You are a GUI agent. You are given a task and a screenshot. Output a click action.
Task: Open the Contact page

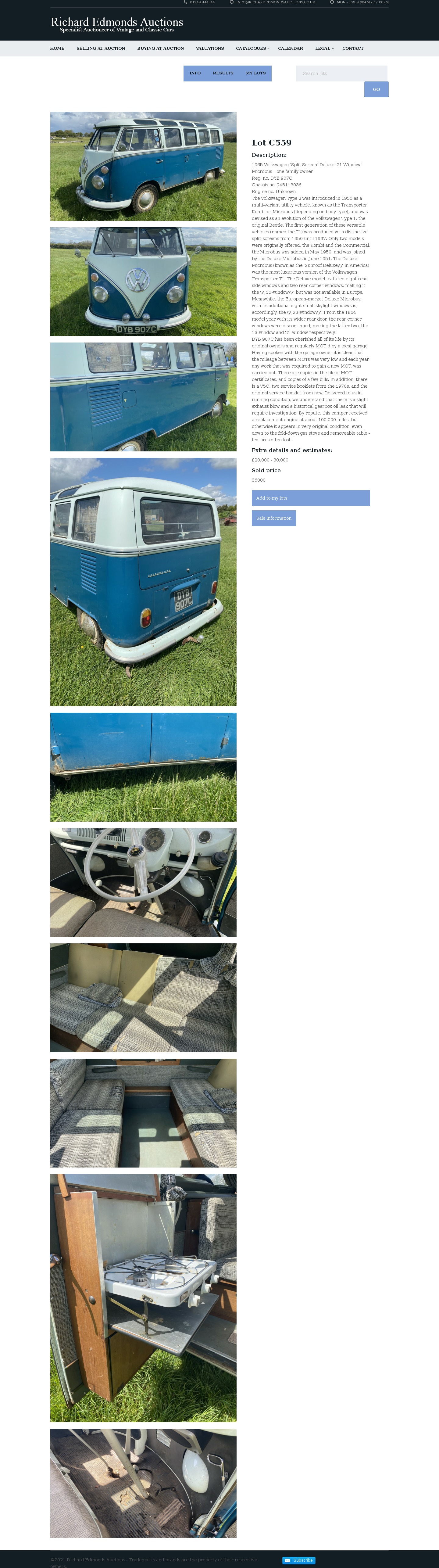click(x=353, y=48)
